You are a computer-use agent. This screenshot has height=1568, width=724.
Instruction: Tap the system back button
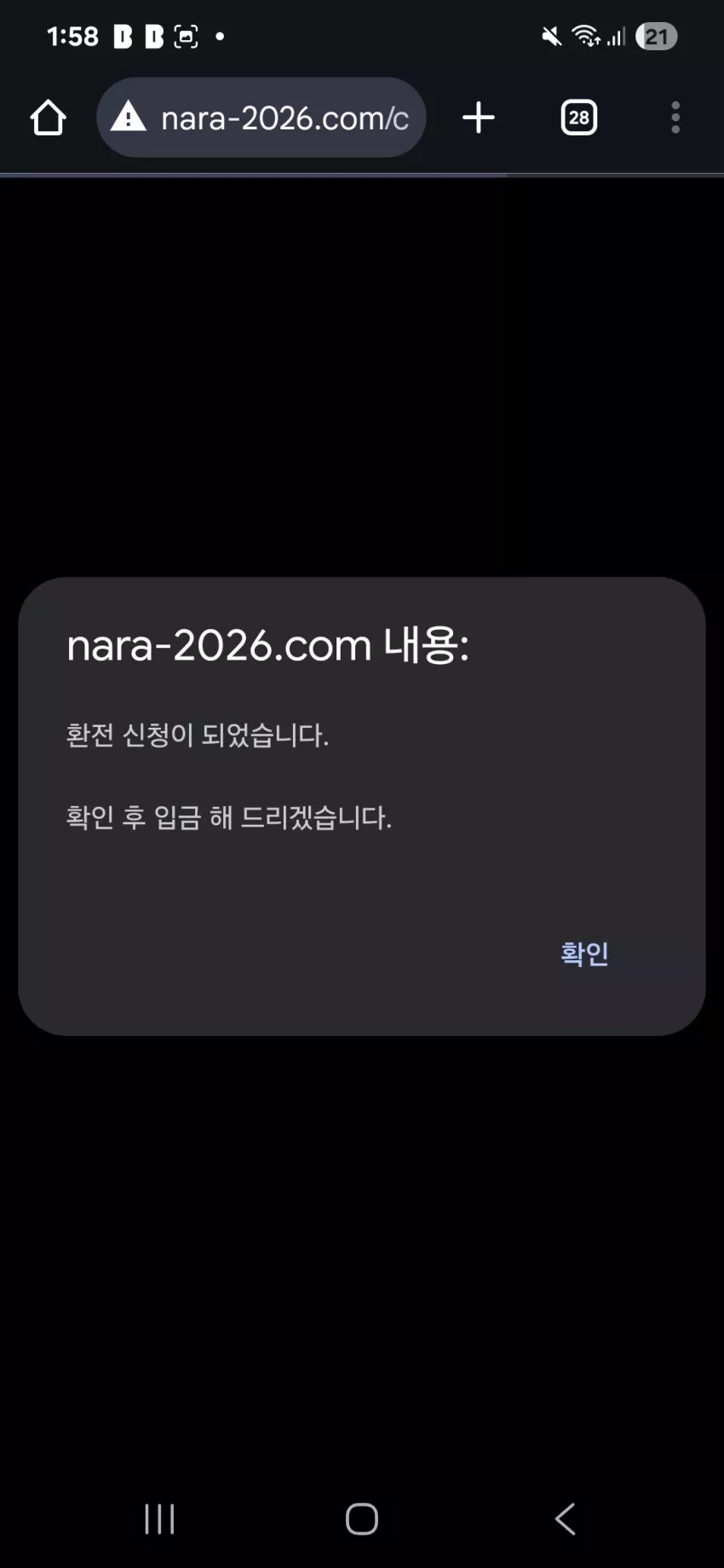coord(566,1519)
